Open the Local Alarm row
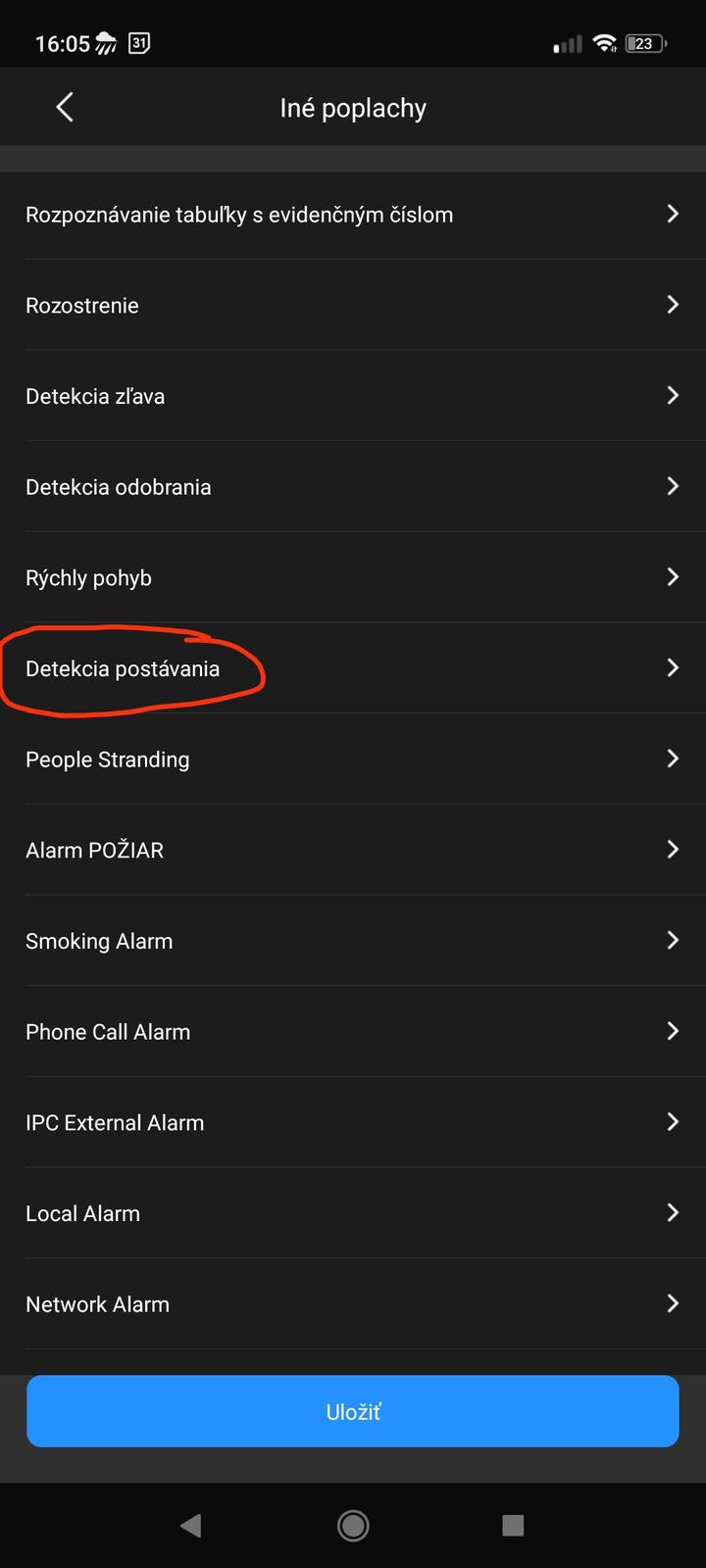This screenshot has width=706, height=1568. point(353,1213)
